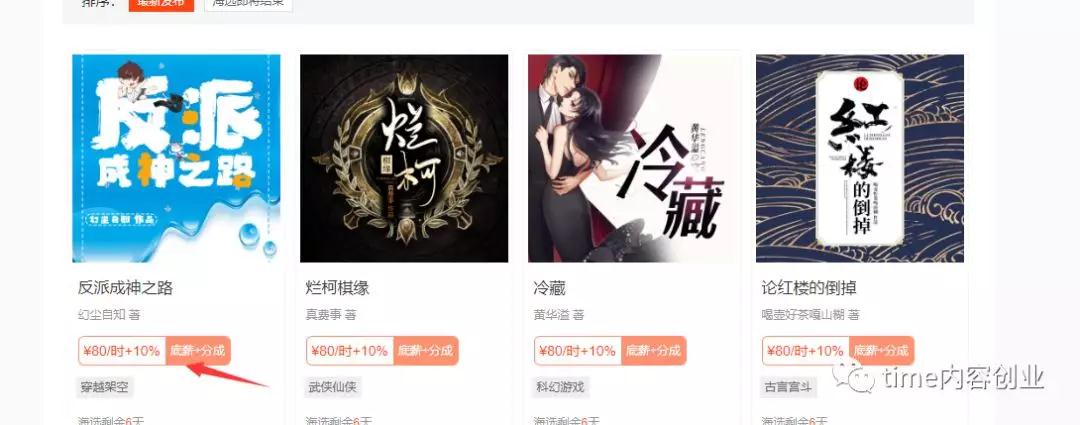Select the 科幻游戏 genre tag

pyautogui.click(x=561, y=386)
